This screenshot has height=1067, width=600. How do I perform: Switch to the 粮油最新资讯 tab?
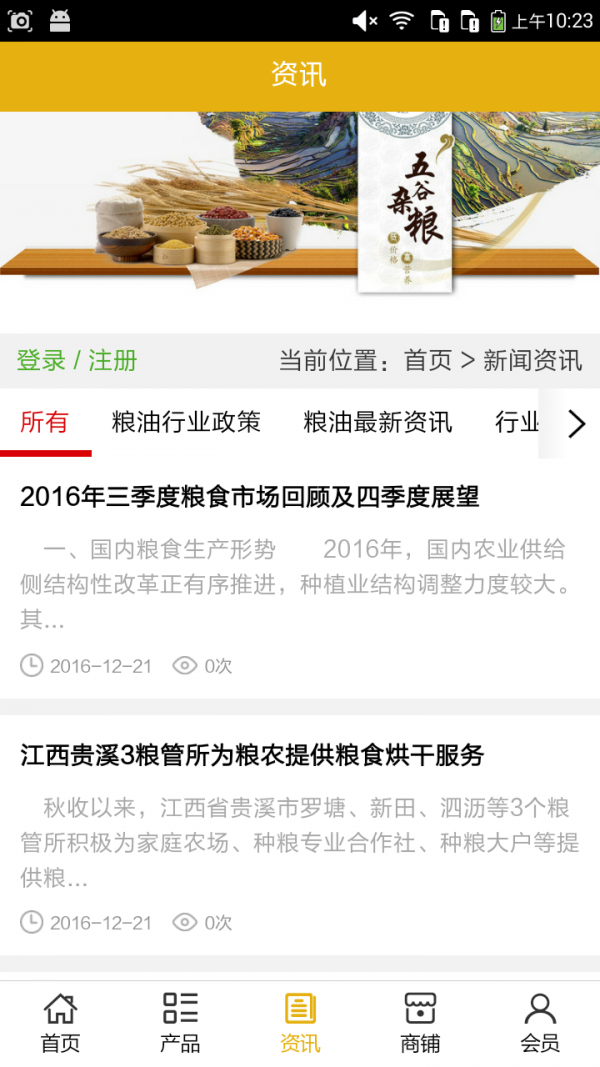pos(377,423)
